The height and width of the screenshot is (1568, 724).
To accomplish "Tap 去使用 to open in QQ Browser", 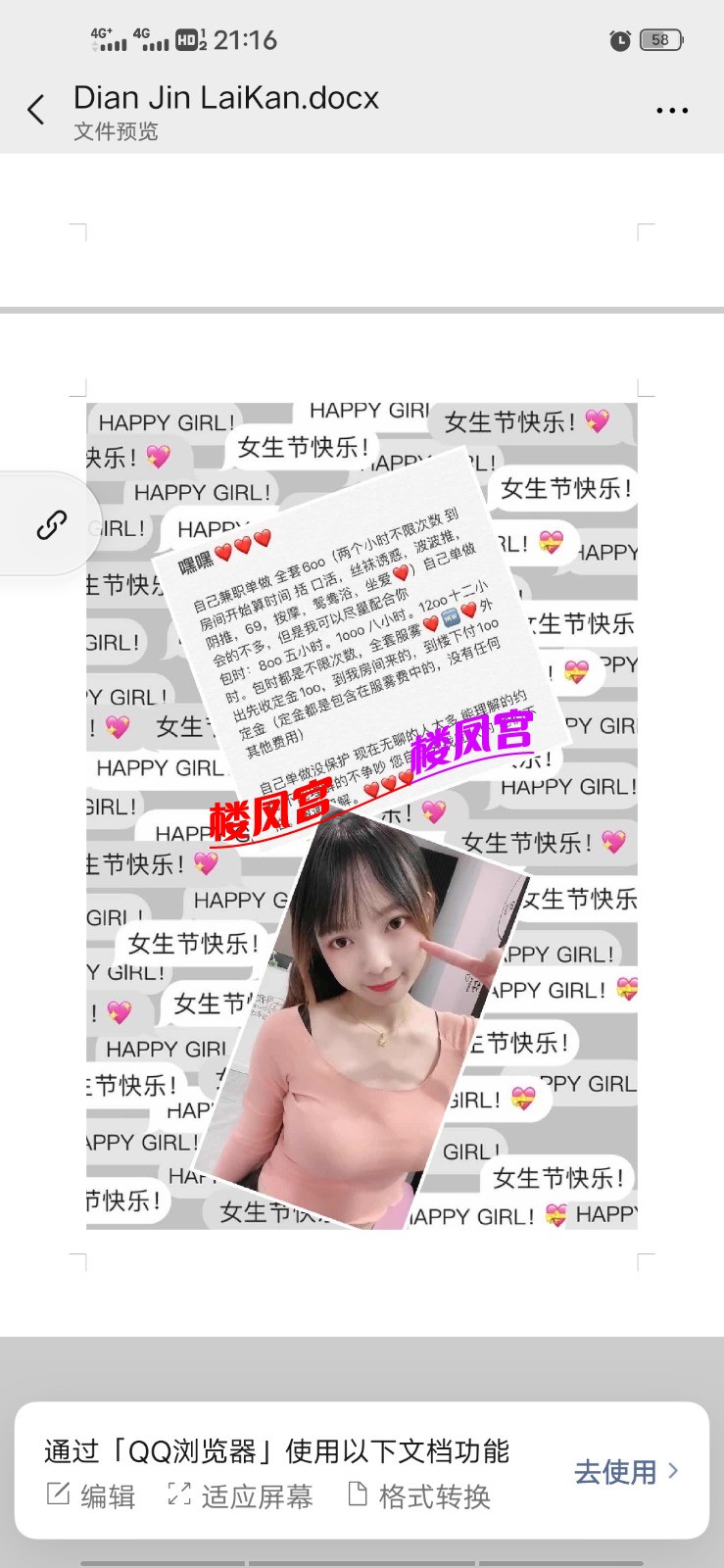I will click(625, 1471).
